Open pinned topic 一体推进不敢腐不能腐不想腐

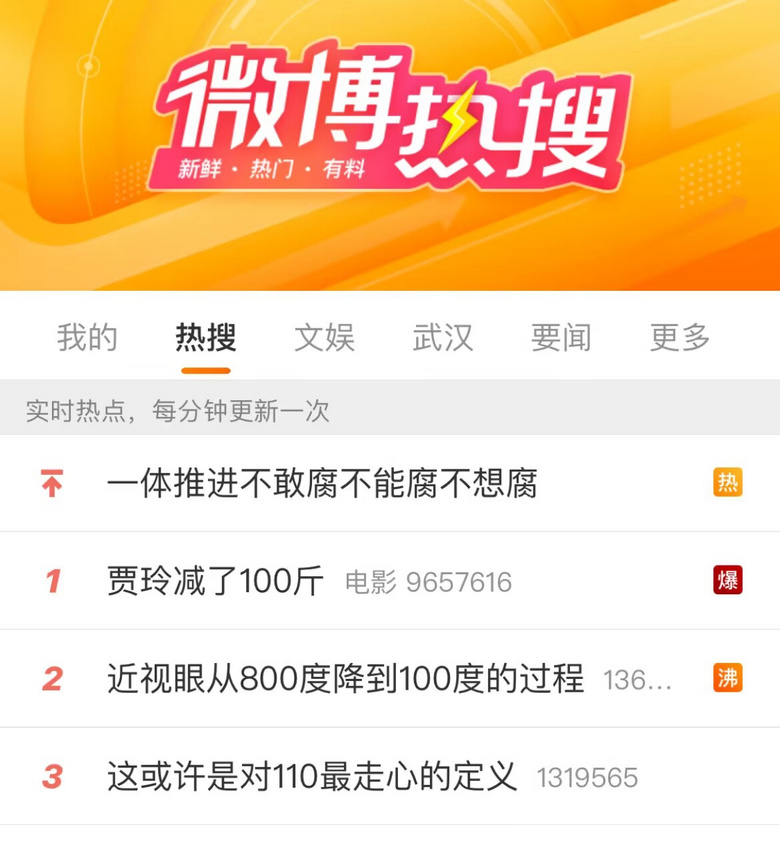(x=322, y=484)
